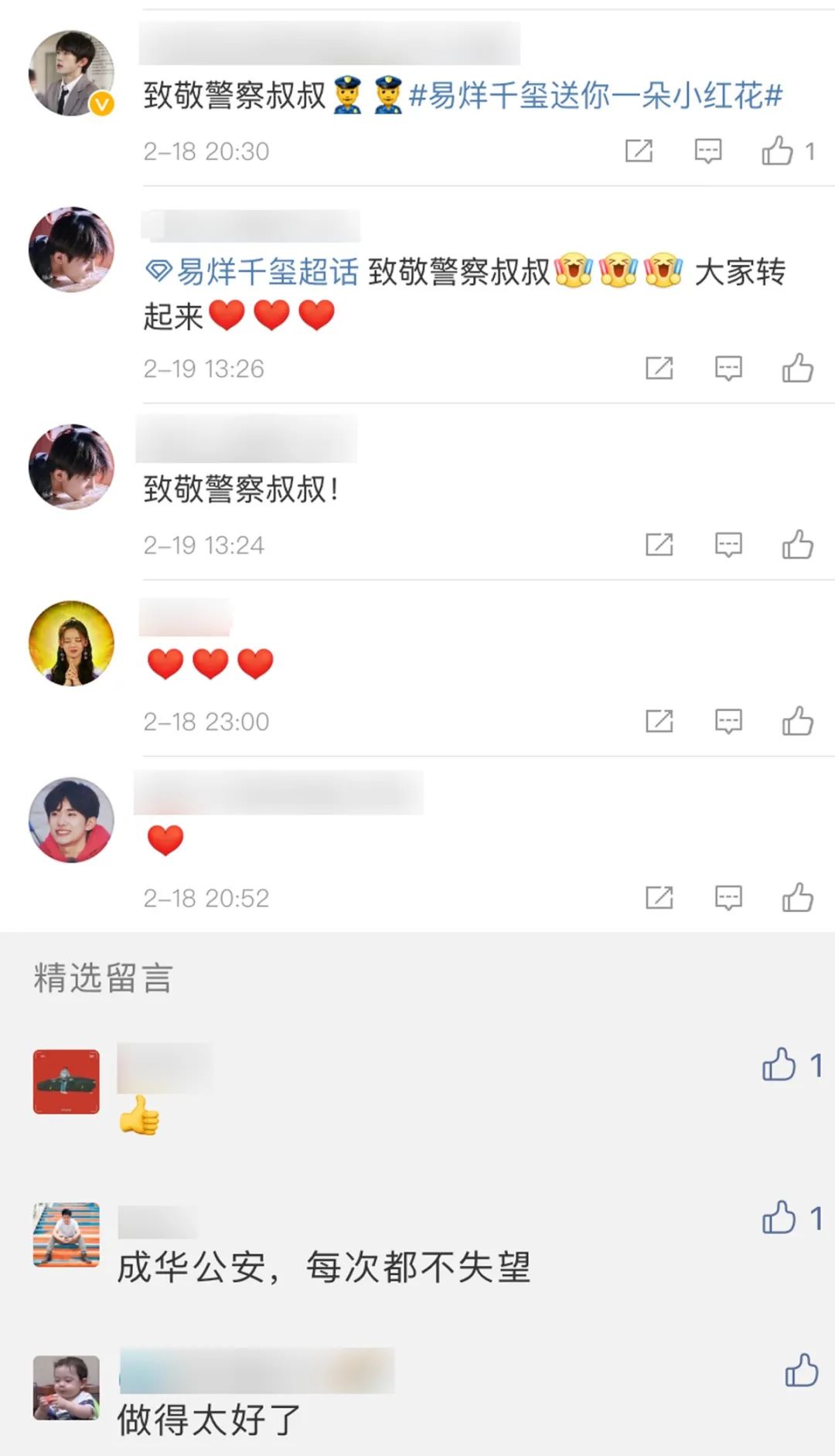Like the 20:30 comment with the police emojis
This screenshot has width=835, height=1456.
tap(778, 151)
